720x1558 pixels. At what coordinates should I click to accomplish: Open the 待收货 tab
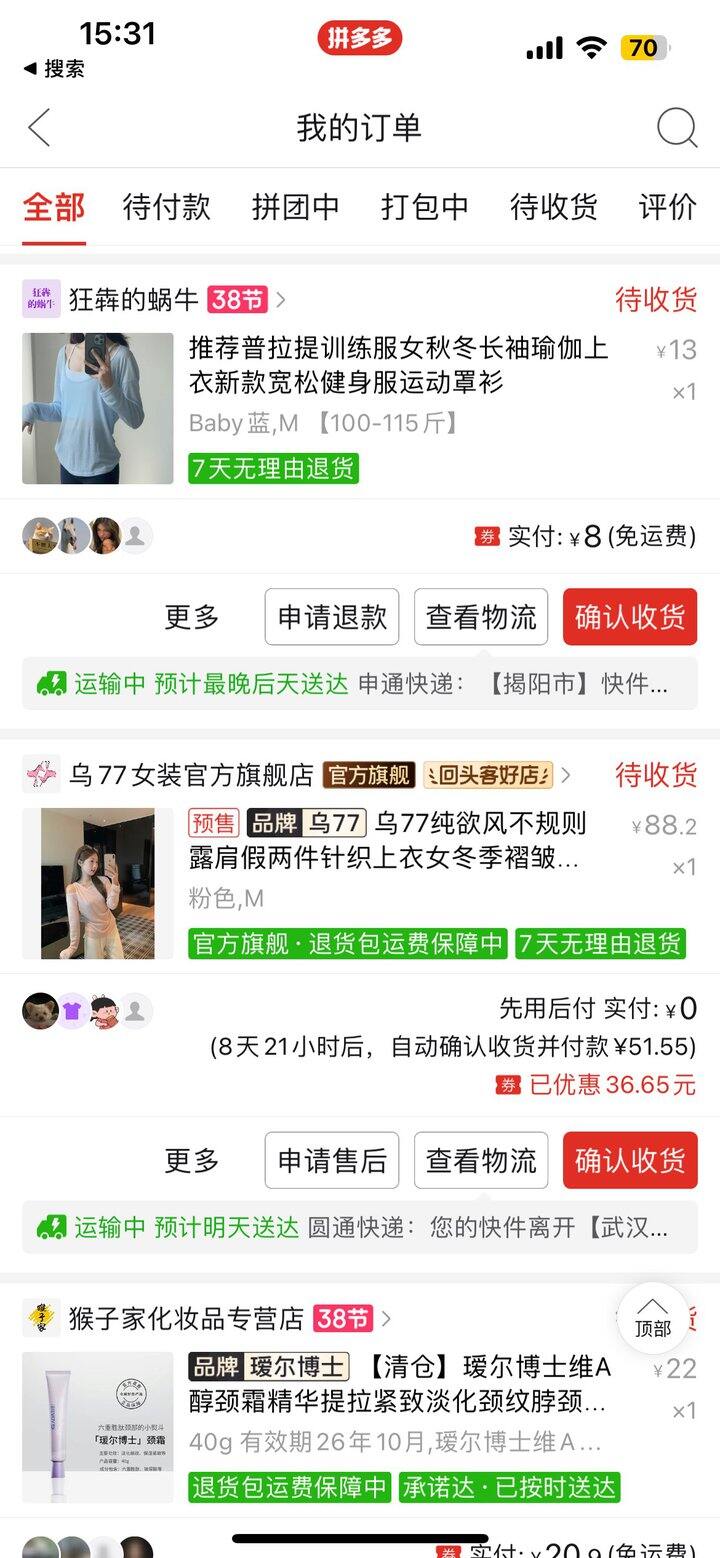coord(553,207)
